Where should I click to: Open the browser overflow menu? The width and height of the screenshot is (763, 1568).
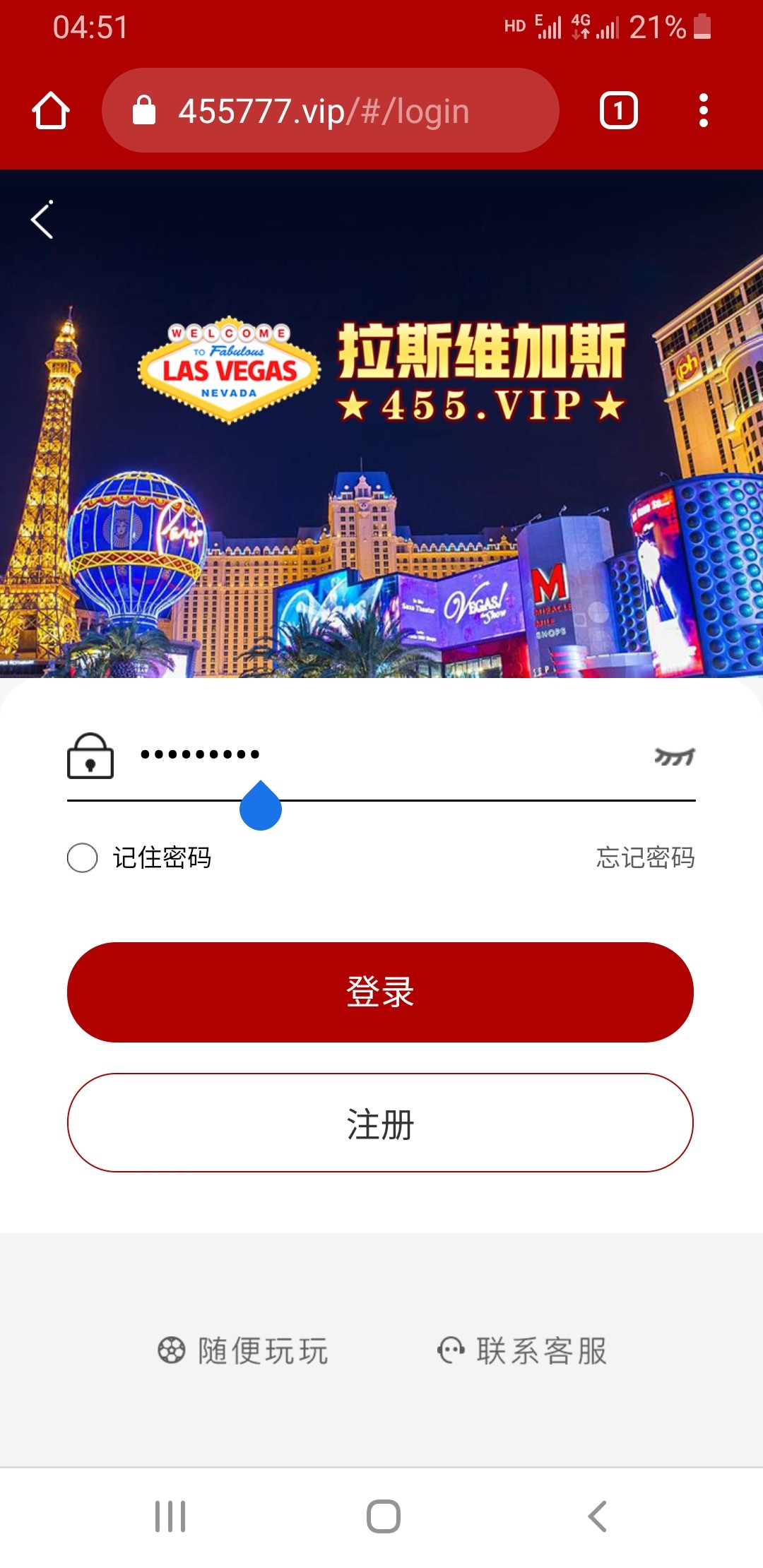pyautogui.click(x=703, y=111)
